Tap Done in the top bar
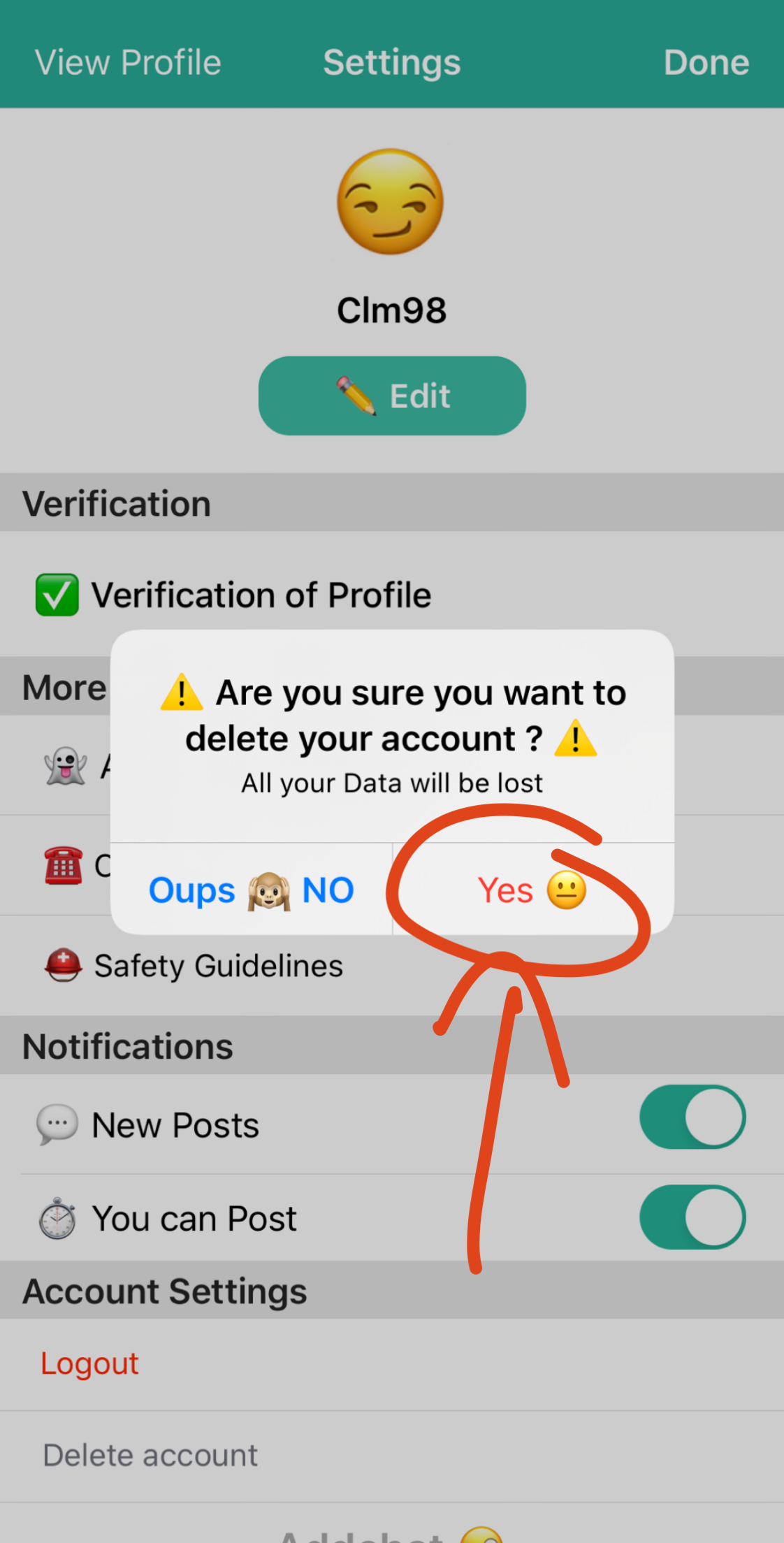This screenshot has height=1543, width=784. pos(706,63)
